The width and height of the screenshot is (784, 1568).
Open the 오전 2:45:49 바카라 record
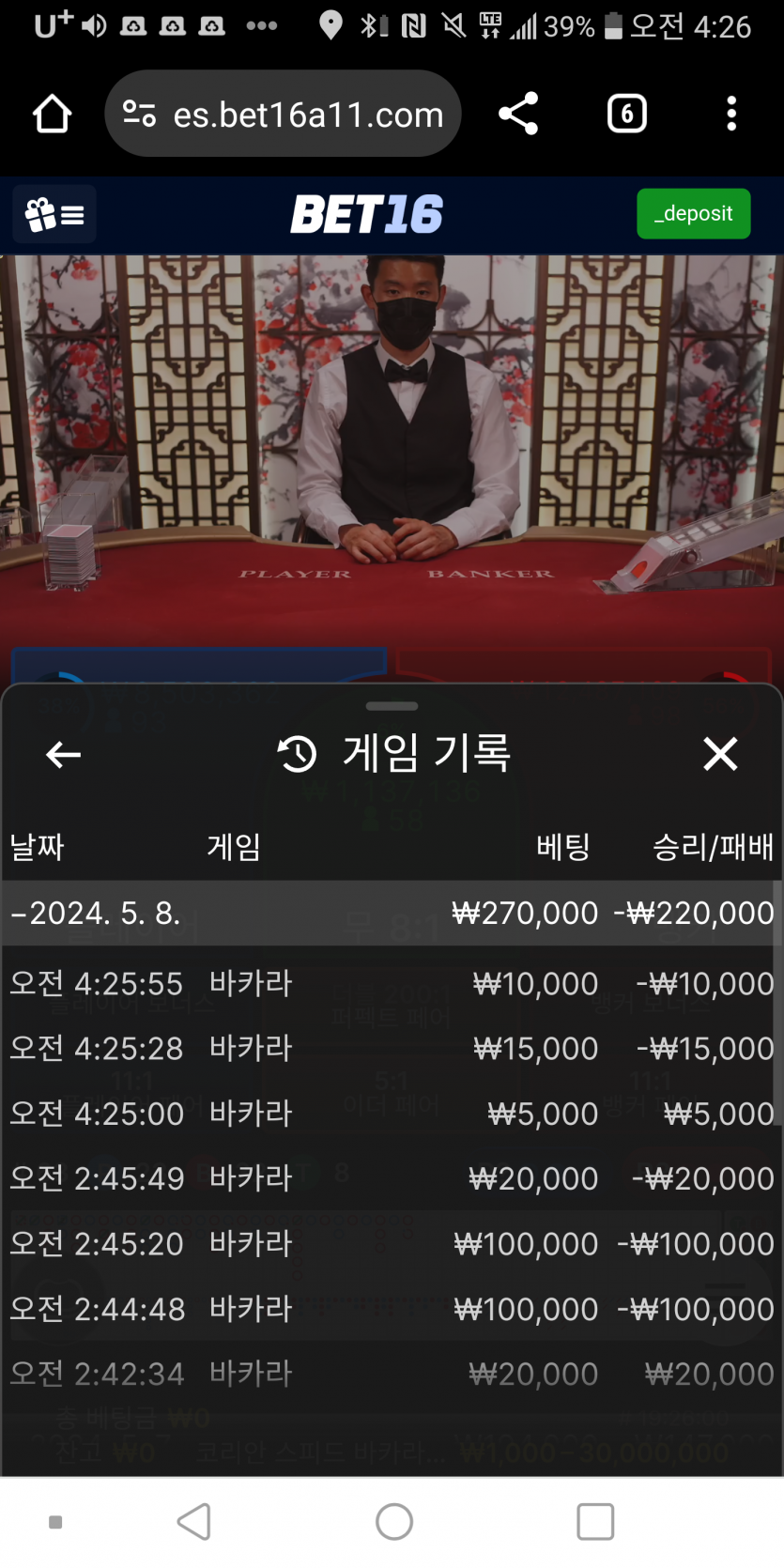[x=391, y=1178]
